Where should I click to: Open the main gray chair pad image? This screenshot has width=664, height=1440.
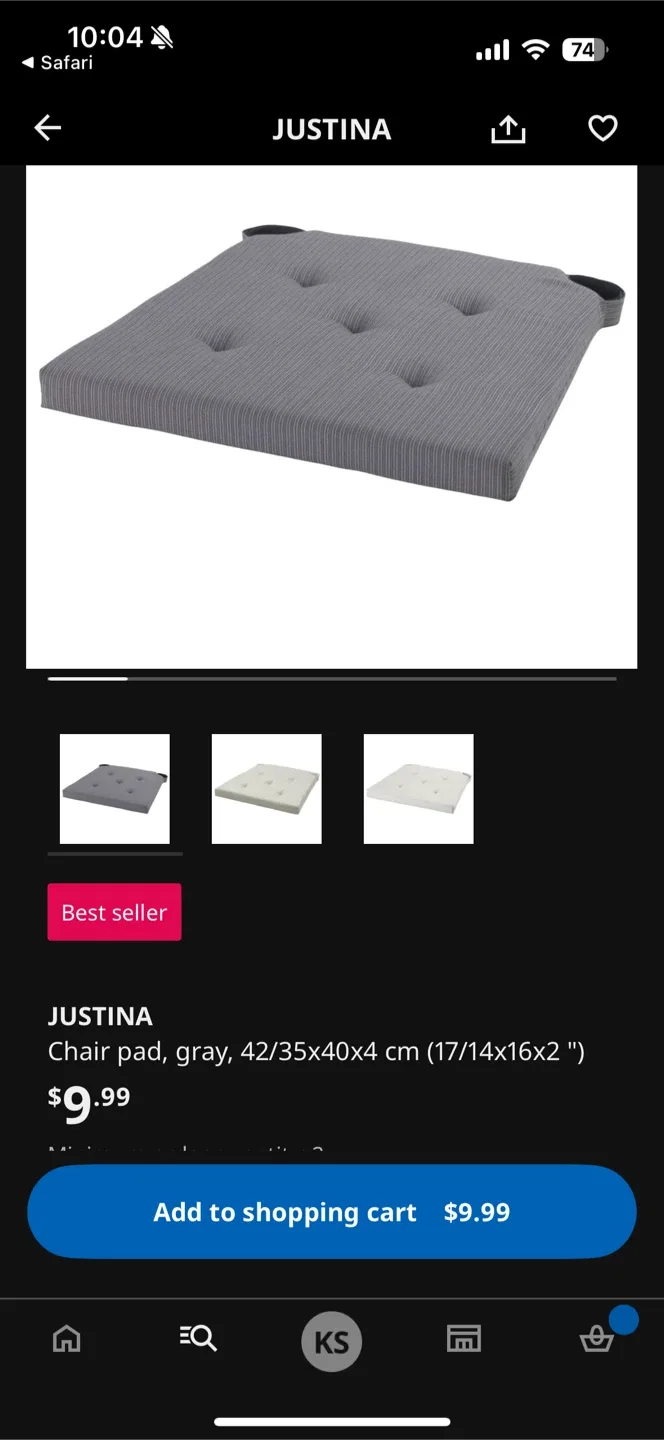pos(331,416)
